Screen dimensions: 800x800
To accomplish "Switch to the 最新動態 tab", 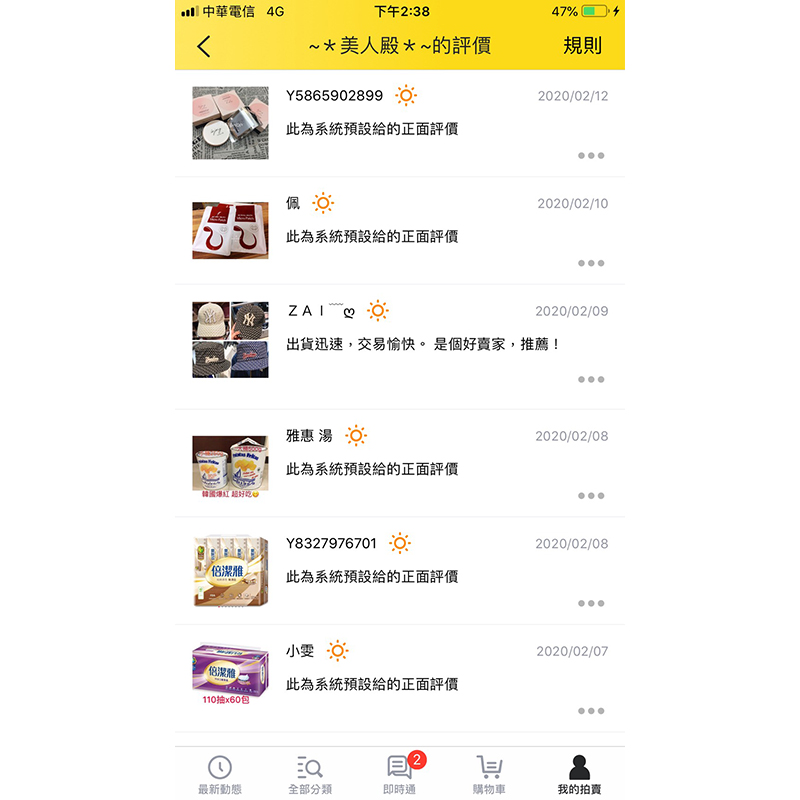I will (220, 775).
